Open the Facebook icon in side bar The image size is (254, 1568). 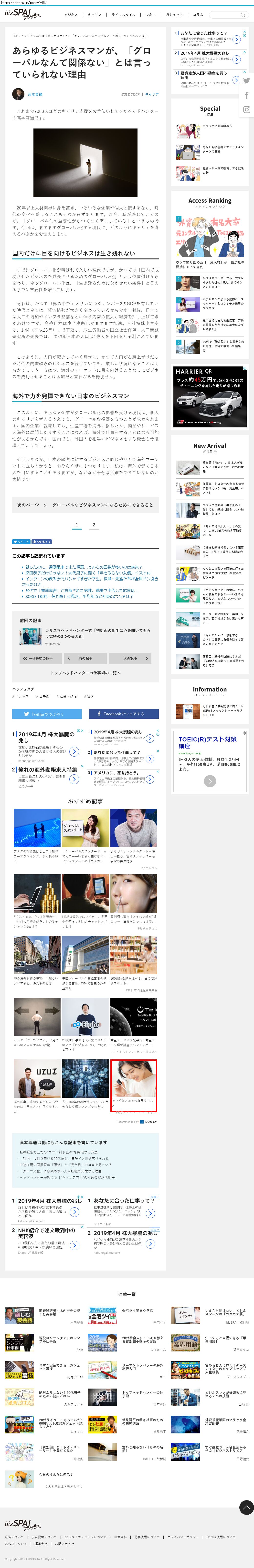[x=247, y=95]
